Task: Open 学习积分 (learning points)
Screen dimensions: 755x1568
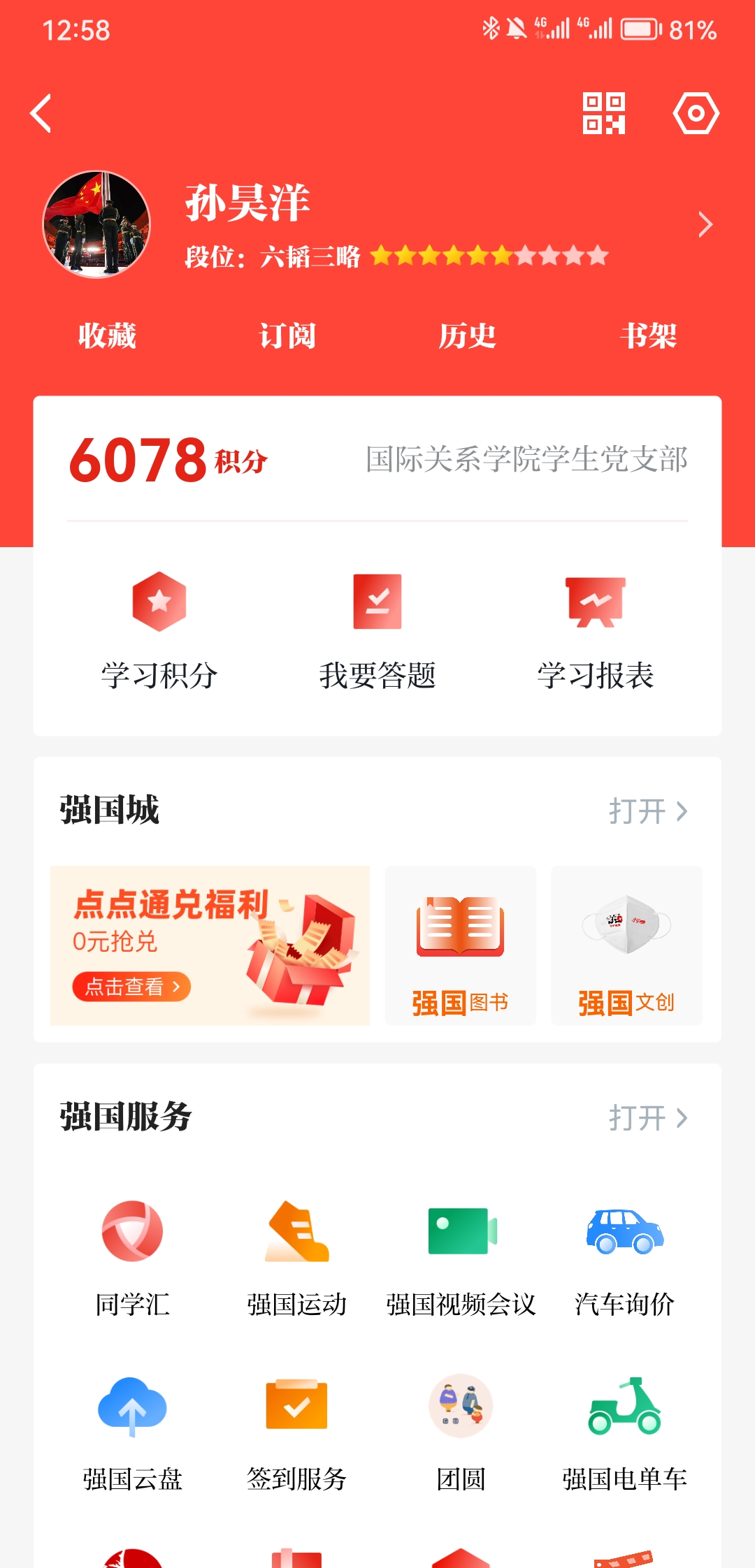Action: [x=159, y=631]
